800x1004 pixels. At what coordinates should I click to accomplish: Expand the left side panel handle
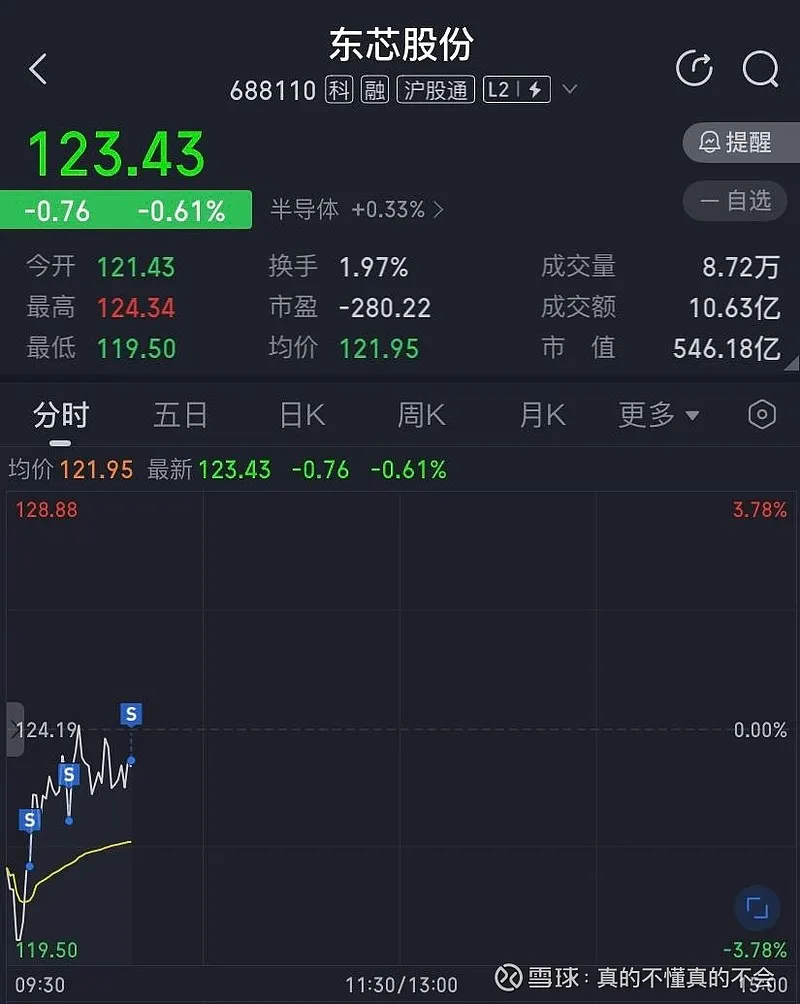[x=14, y=730]
